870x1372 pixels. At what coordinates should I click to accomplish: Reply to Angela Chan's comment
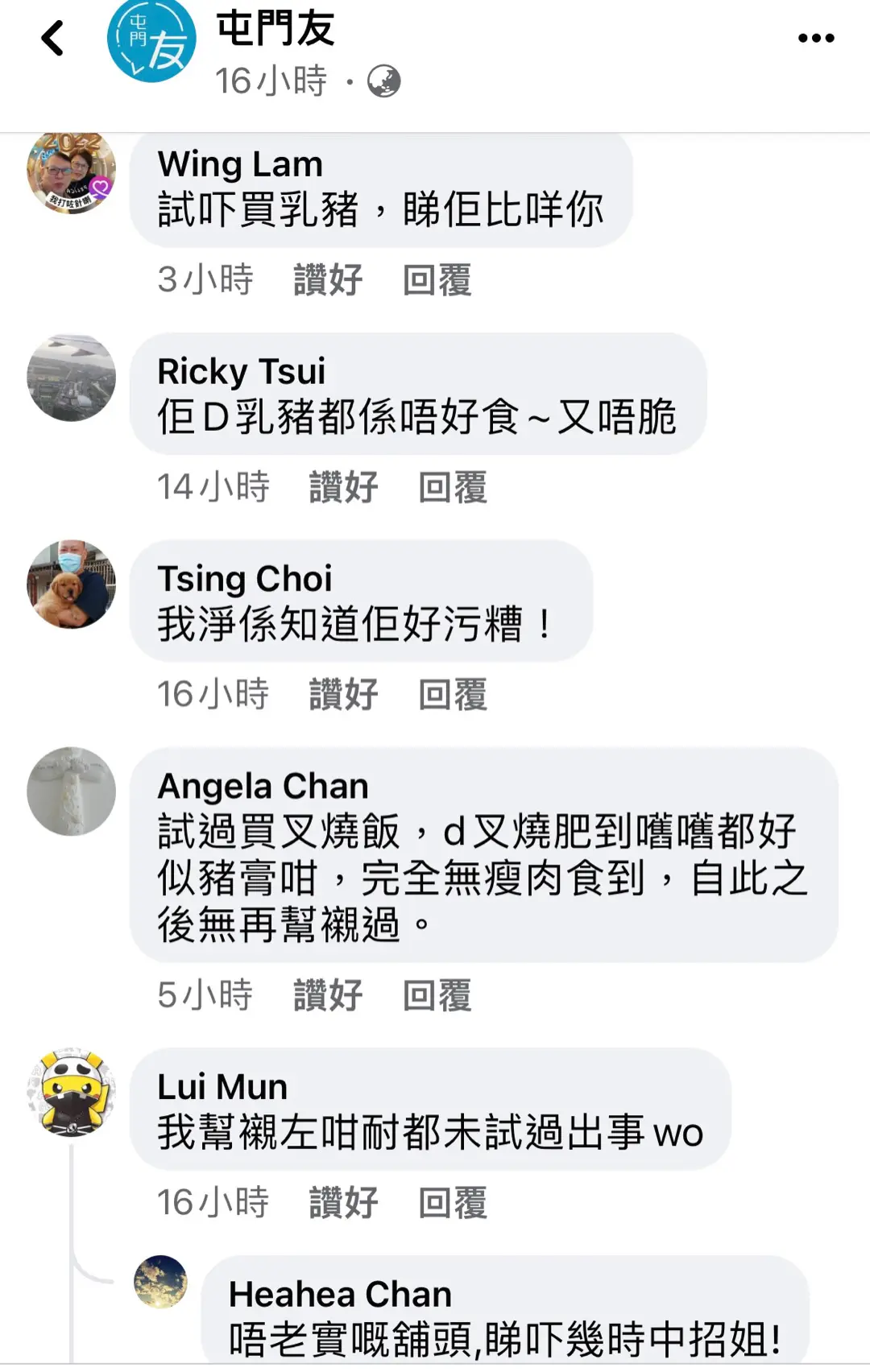click(x=437, y=995)
